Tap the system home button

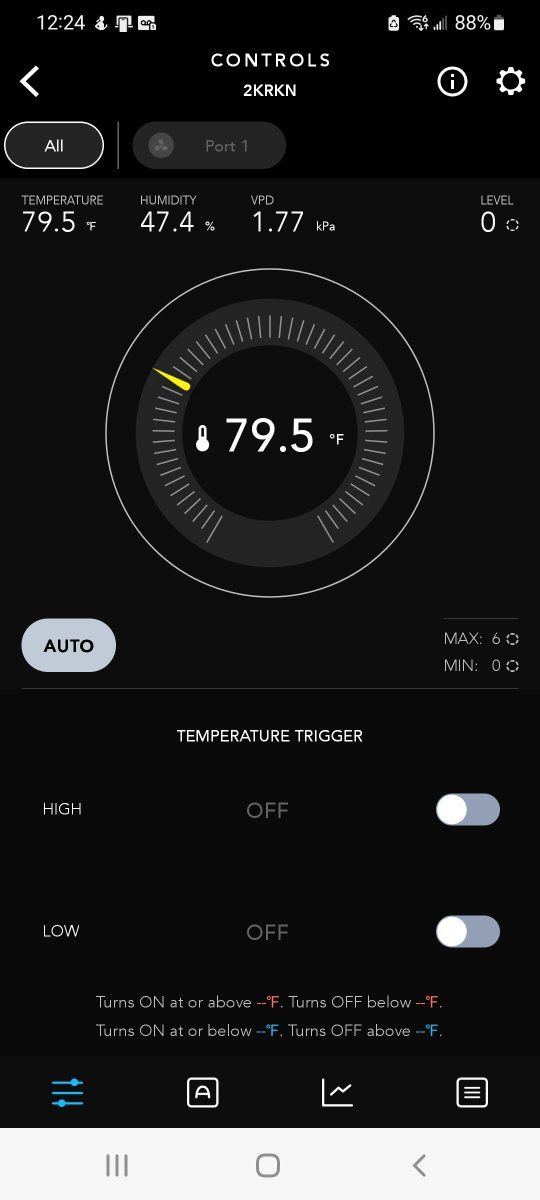pos(268,1165)
